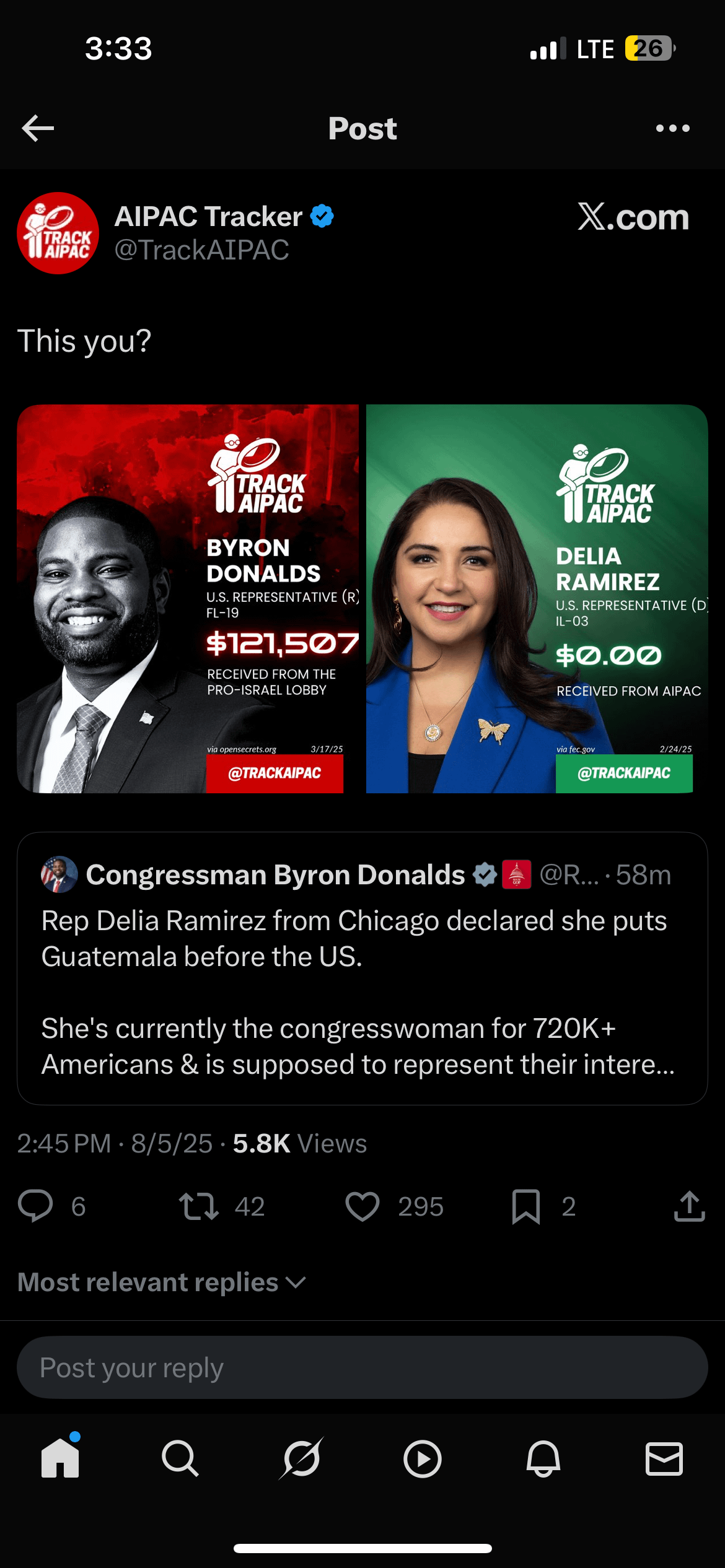Open the three-dot overflow menu
The image size is (725, 1568).
pos(672,128)
